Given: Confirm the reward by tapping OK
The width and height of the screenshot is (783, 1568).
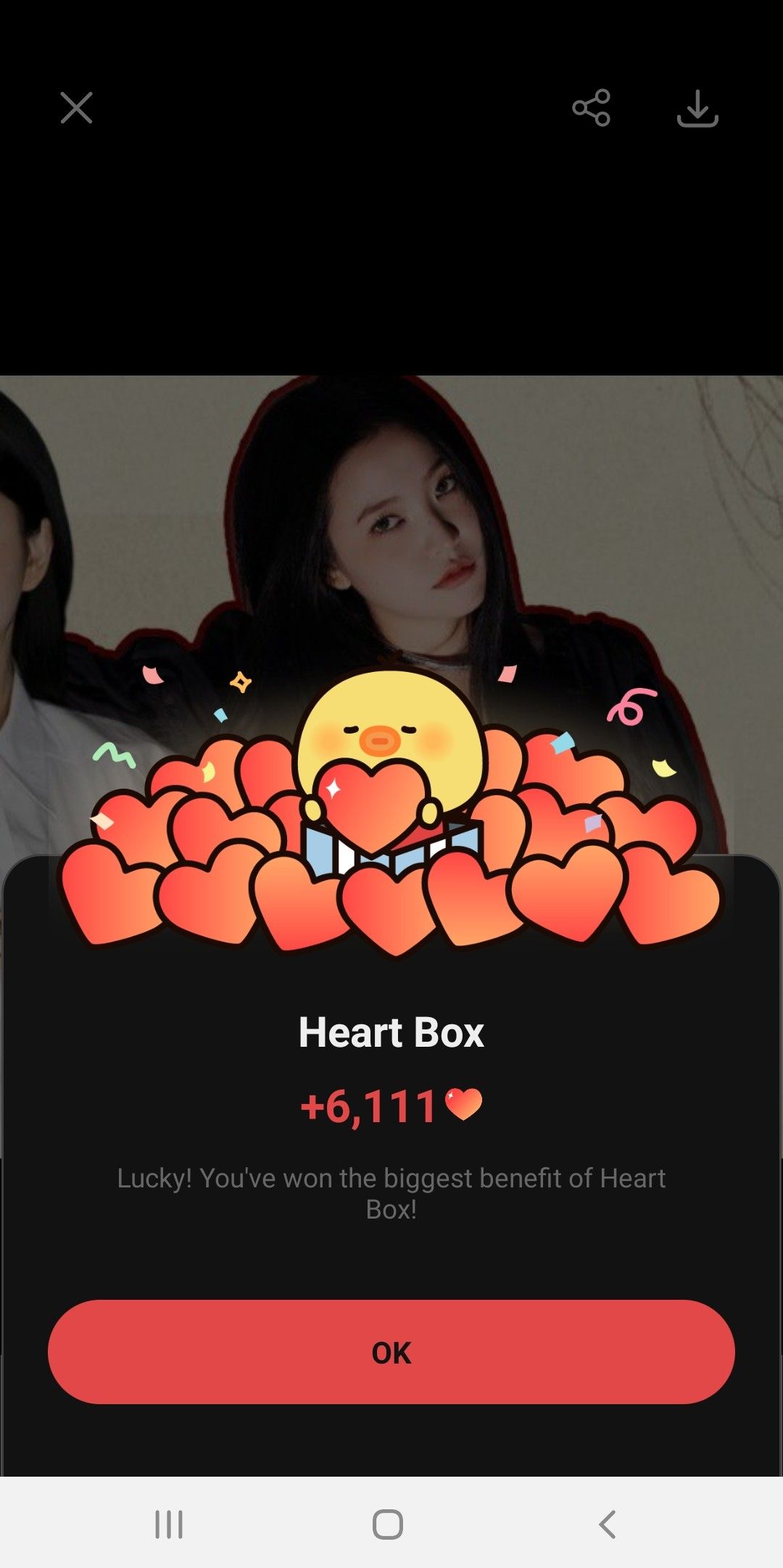Looking at the screenshot, I should (391, 1351).
